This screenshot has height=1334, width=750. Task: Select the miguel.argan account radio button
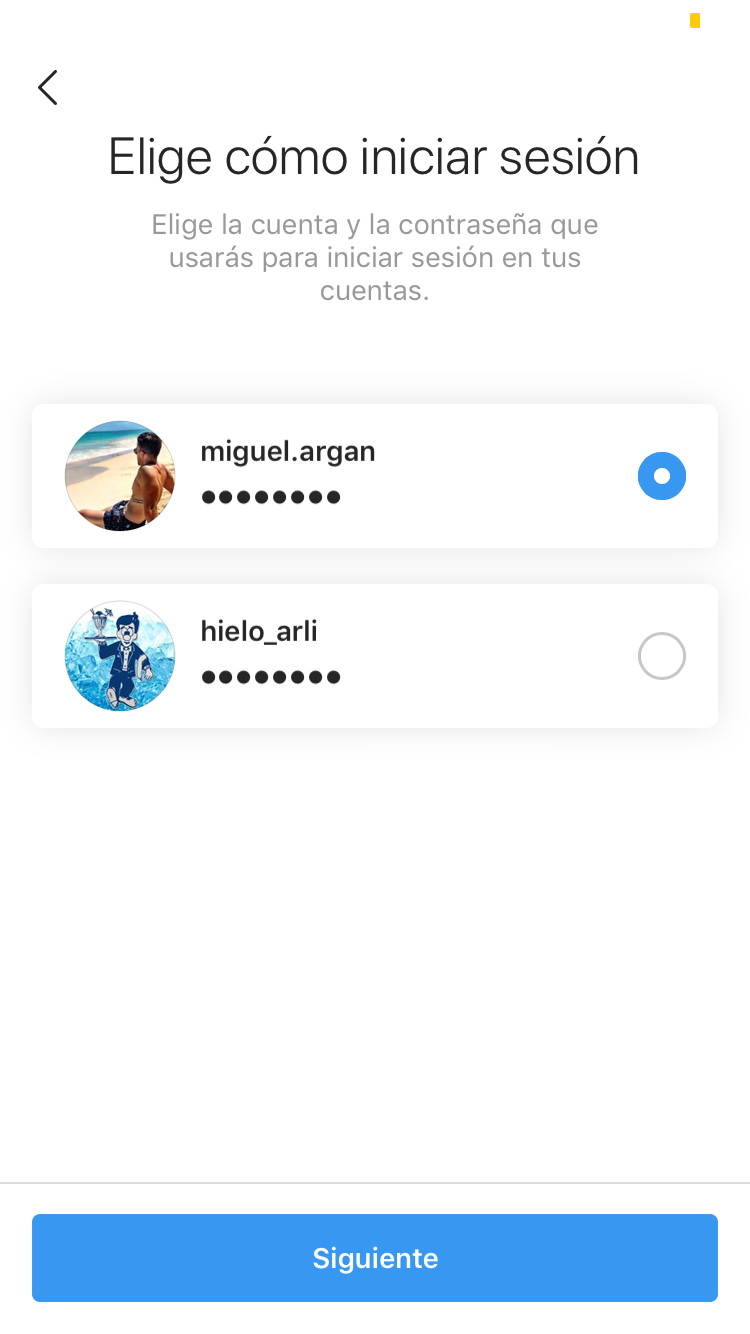tap(662, 476)
